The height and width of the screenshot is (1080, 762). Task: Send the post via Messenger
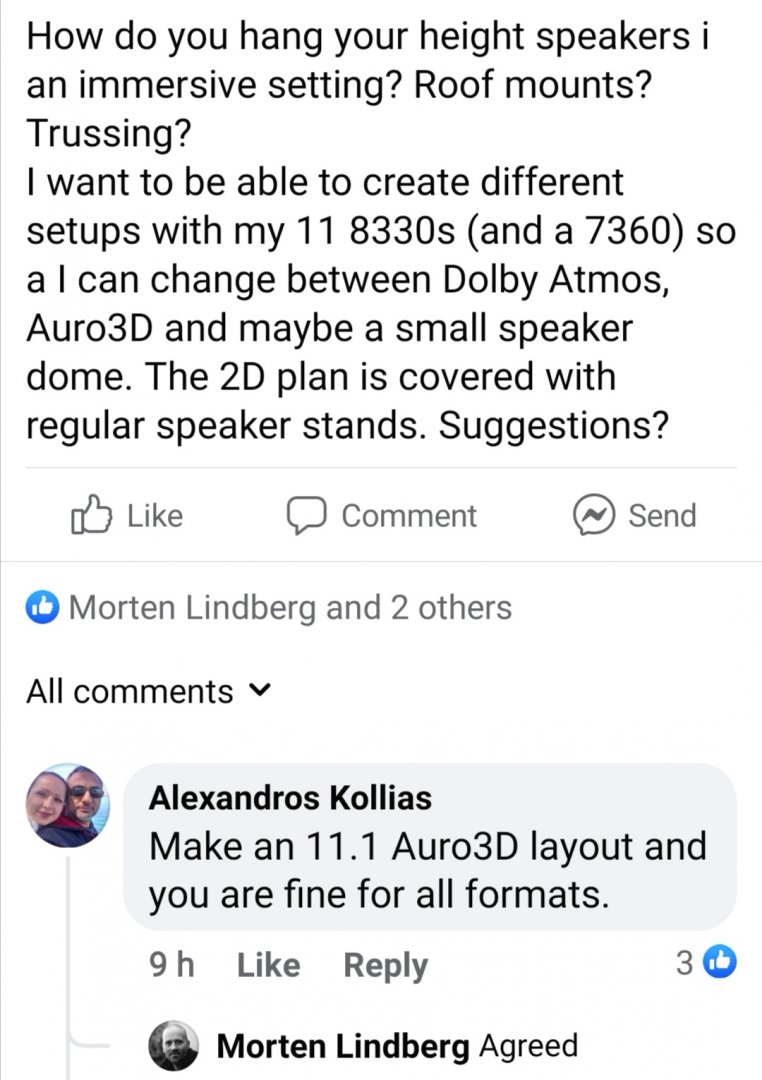tap(634, 516)
